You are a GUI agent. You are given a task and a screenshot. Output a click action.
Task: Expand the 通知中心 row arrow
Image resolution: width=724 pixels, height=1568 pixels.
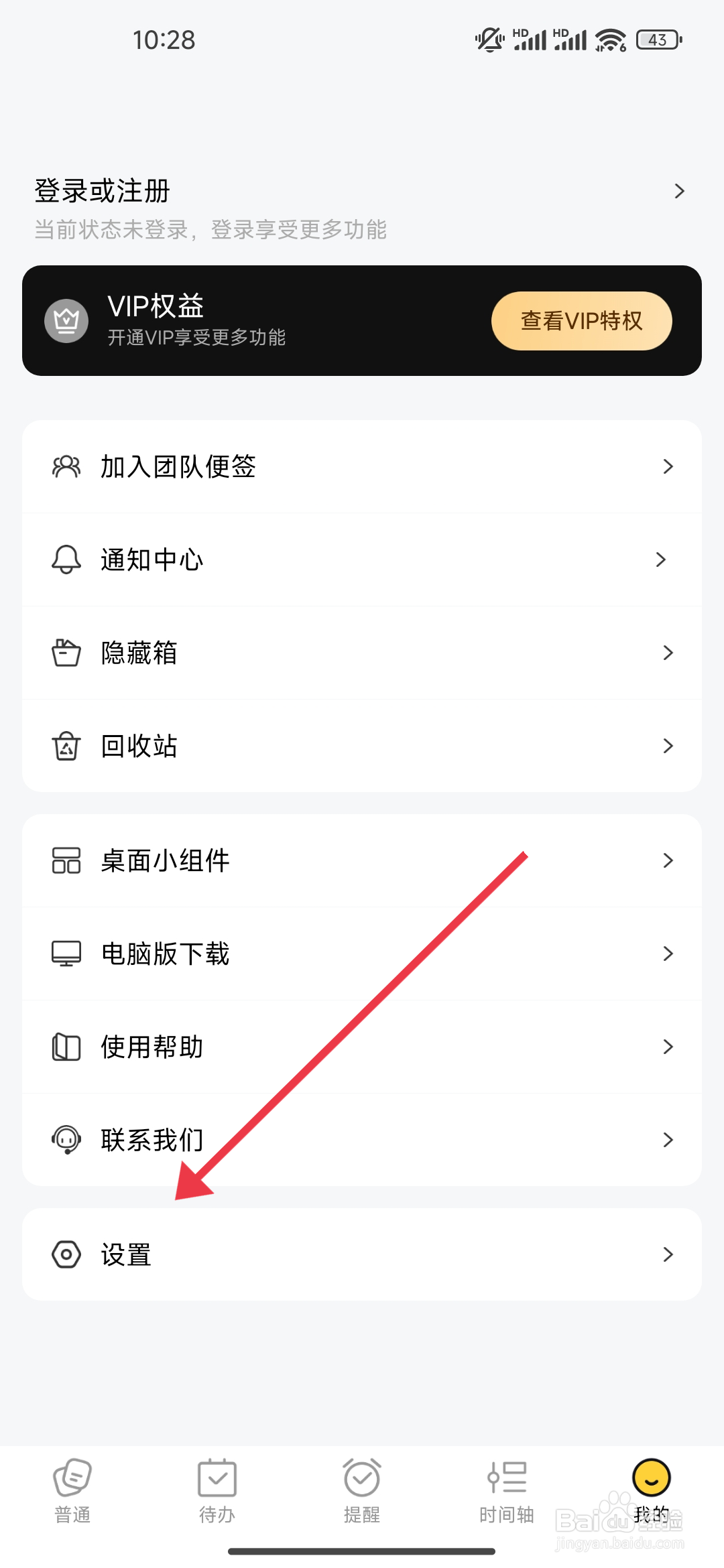coord(663,560)
